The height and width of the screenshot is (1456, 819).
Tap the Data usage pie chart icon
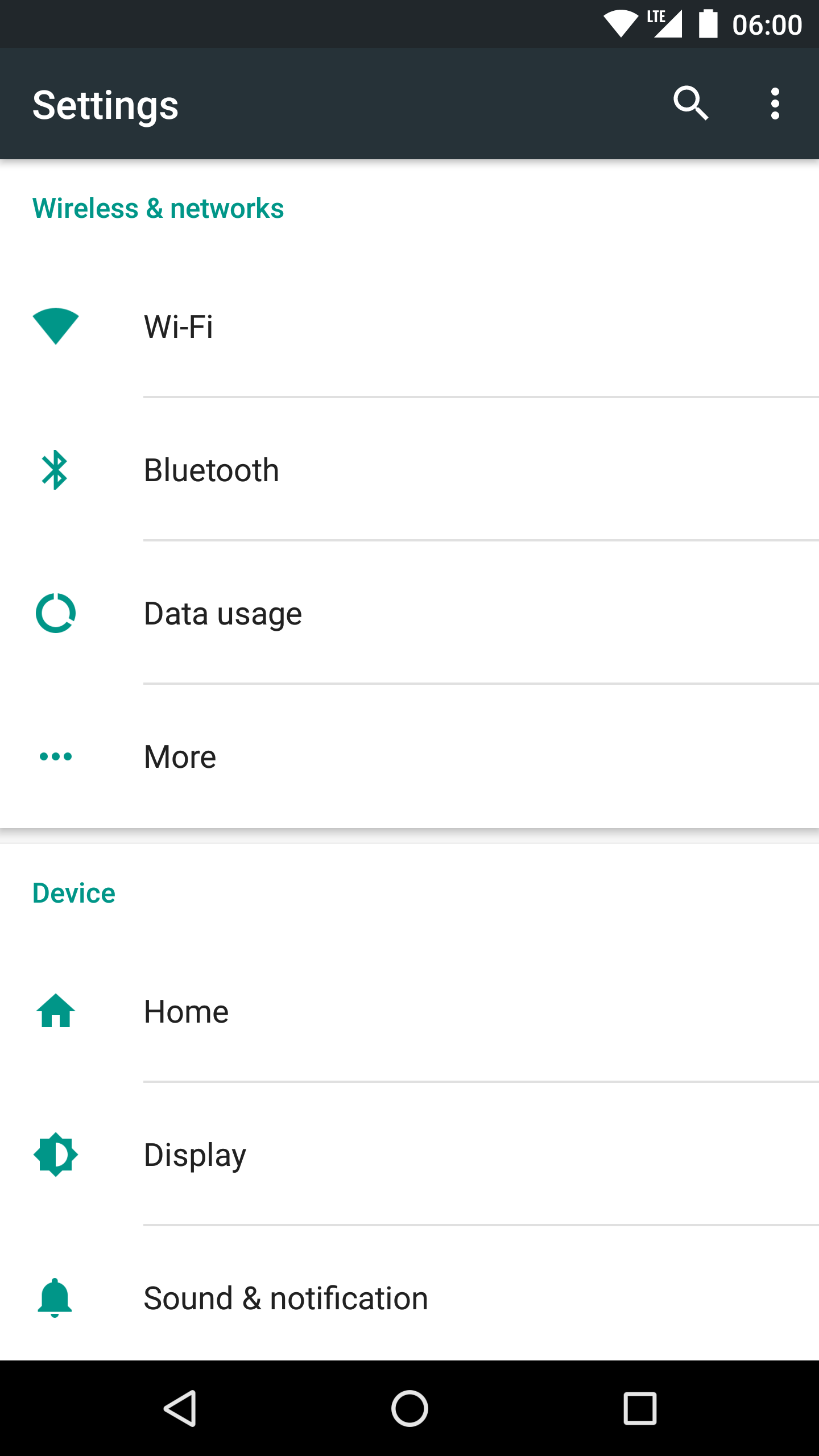[x=55, y=613]
